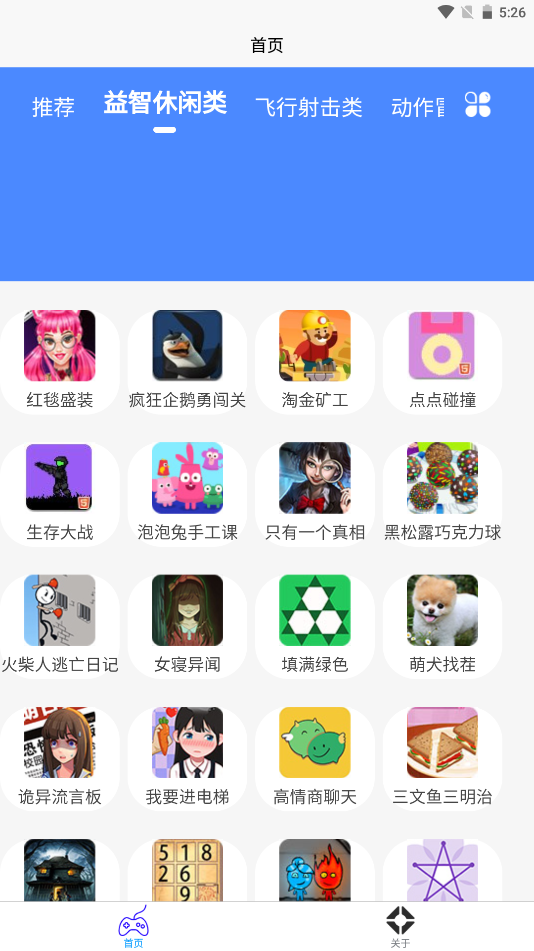Open the all-categories grid icon
The image size is (534, 951).
click(478, 105)
